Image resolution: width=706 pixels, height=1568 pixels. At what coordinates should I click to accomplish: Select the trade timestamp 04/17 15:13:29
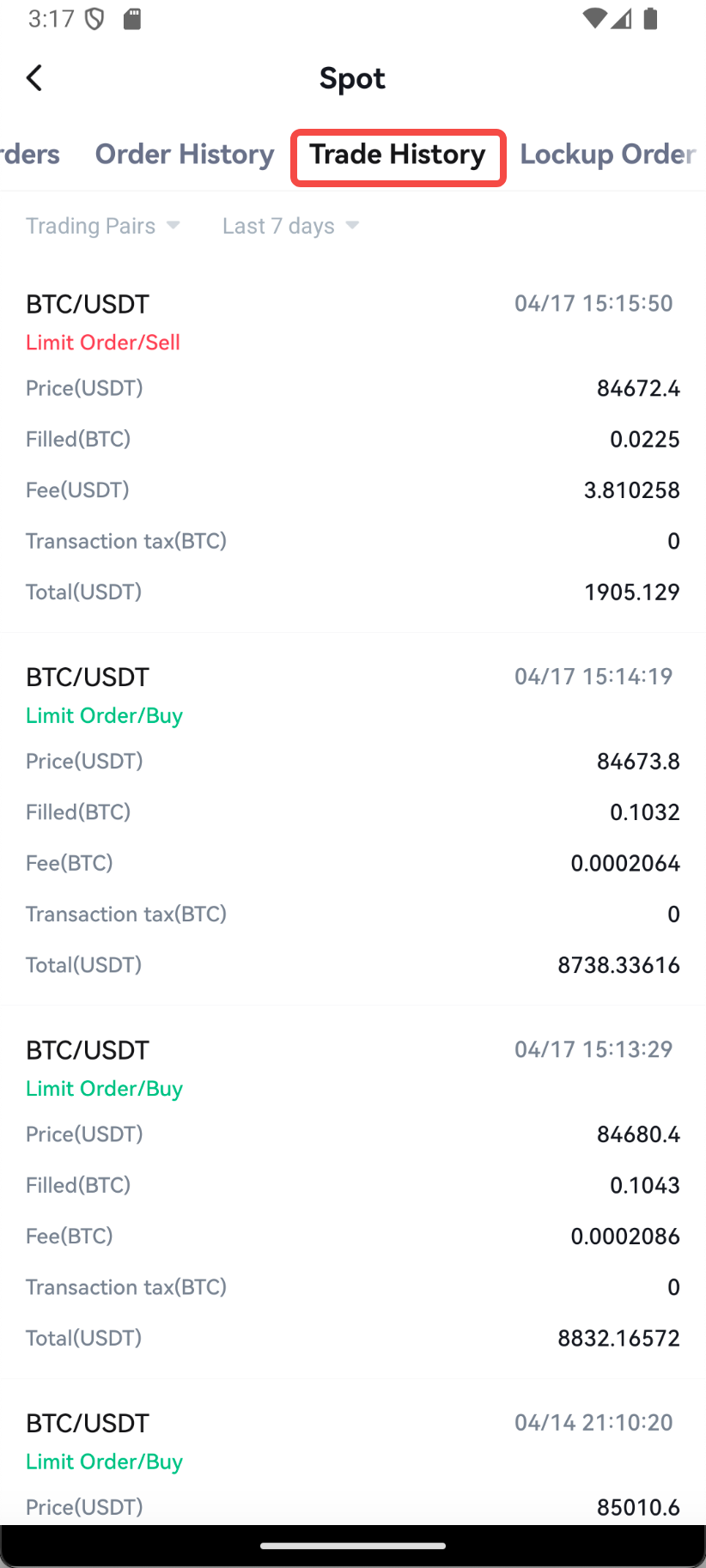pyautogui.click(x=593, y=1048)
